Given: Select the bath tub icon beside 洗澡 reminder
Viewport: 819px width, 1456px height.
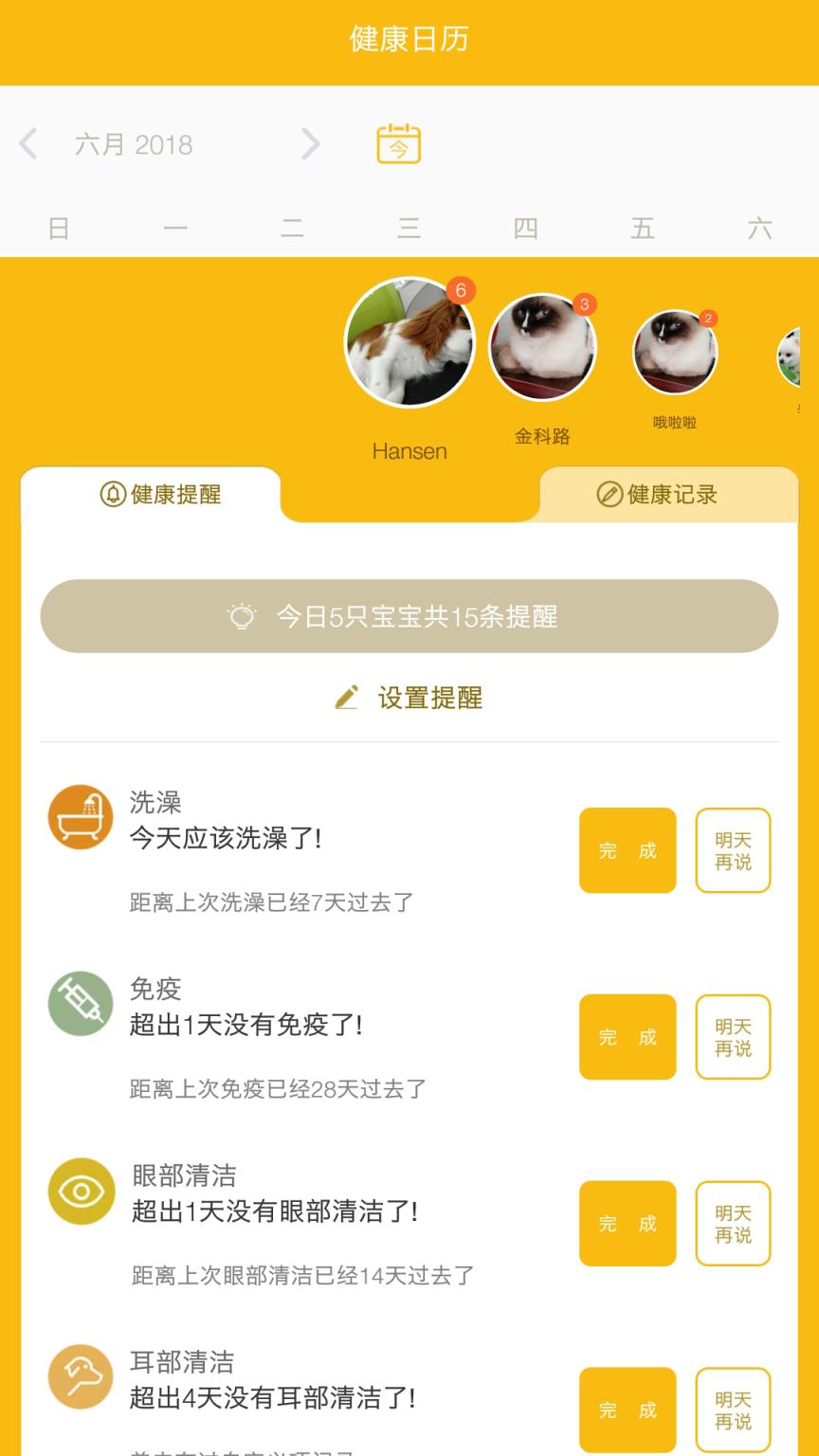Looking at the screenshot, I should pos(81,817).
